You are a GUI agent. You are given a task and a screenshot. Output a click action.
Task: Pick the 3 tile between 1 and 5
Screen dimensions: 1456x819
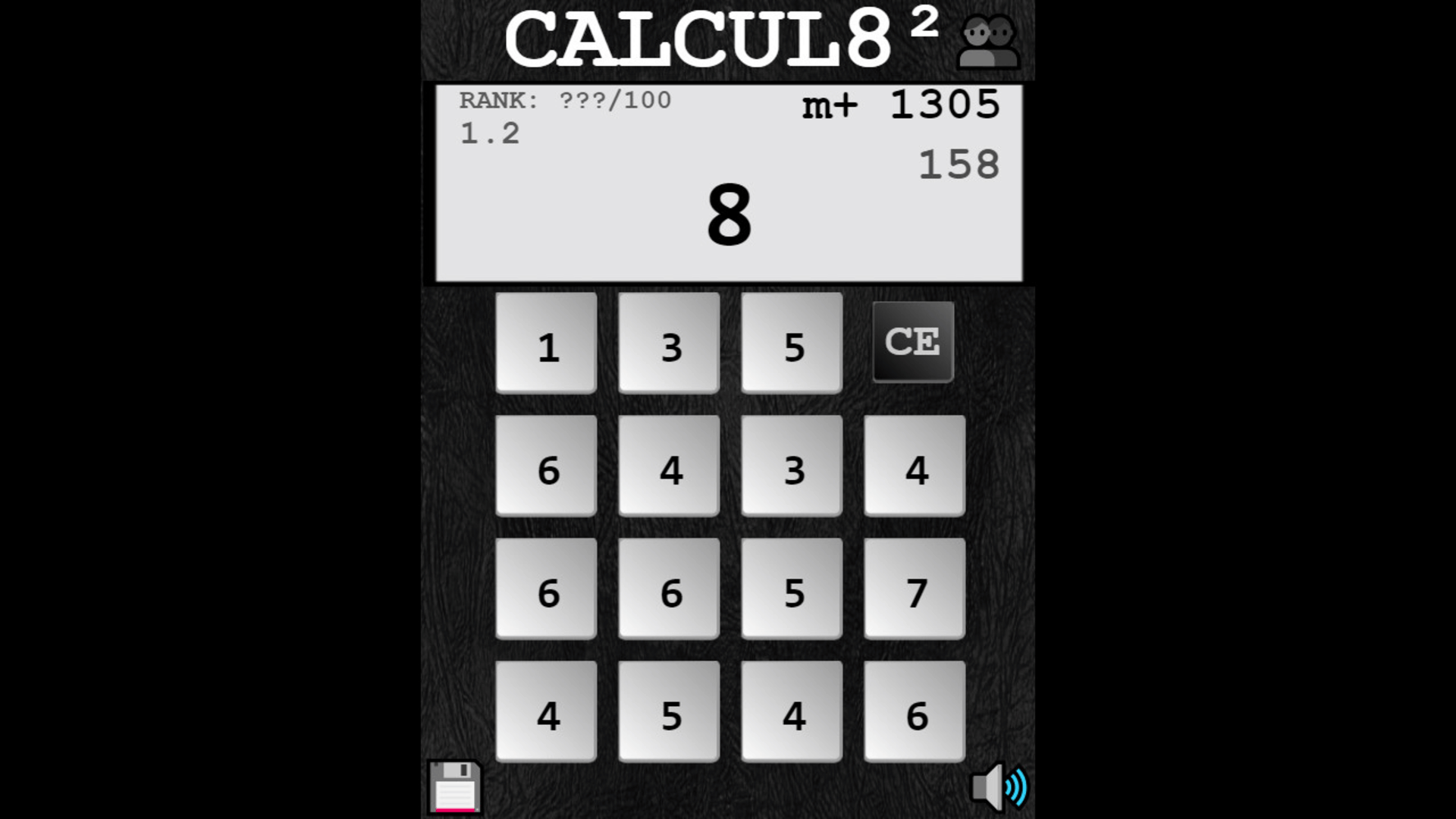click(669, 343)
